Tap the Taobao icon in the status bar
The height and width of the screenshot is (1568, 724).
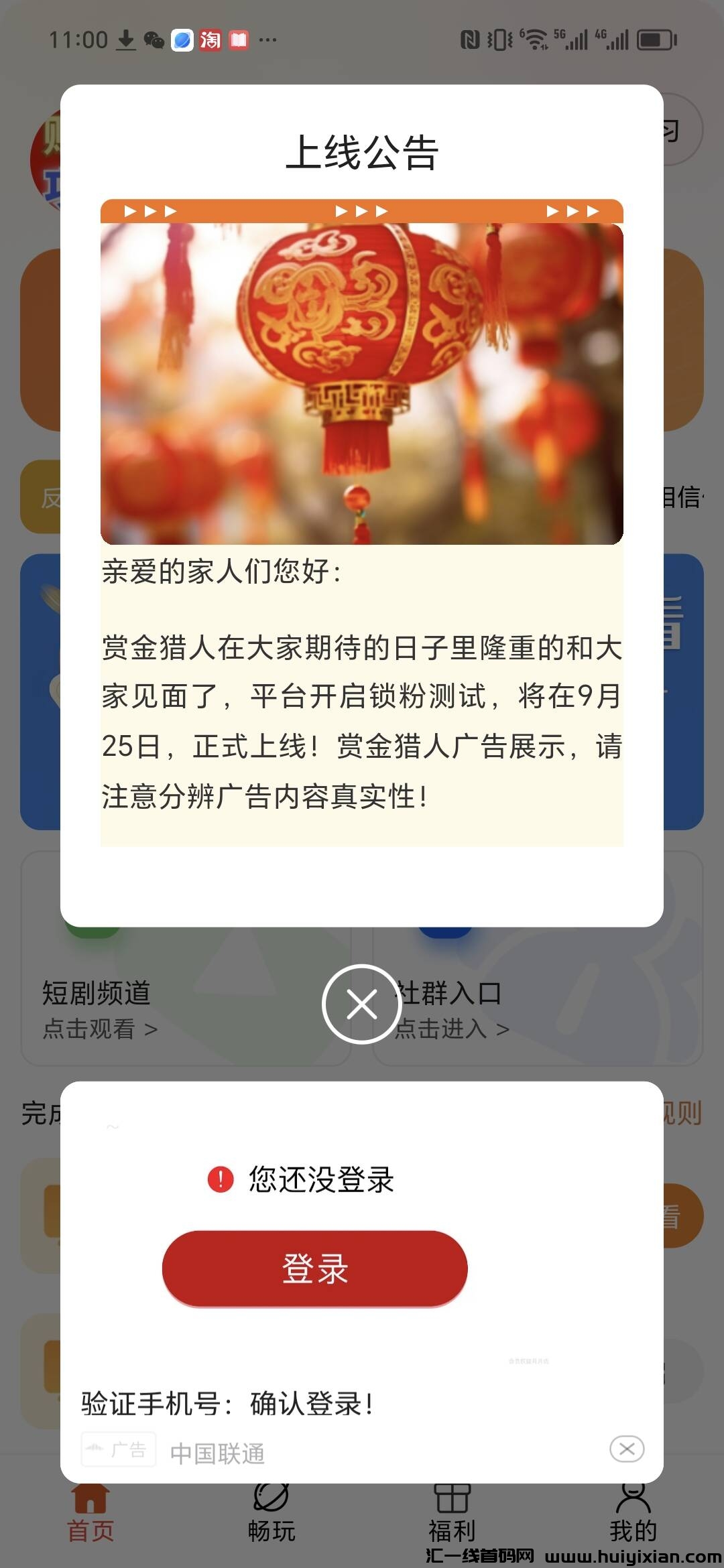tap(210, 40)
